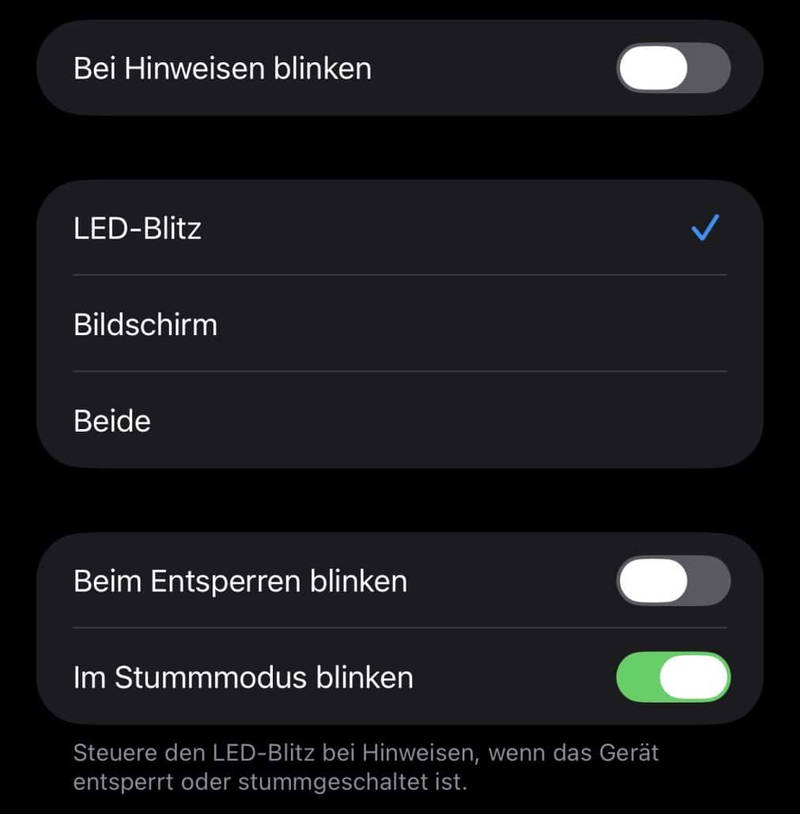Click the "Beim Entsperren blinken" label

tap(238, 580)
